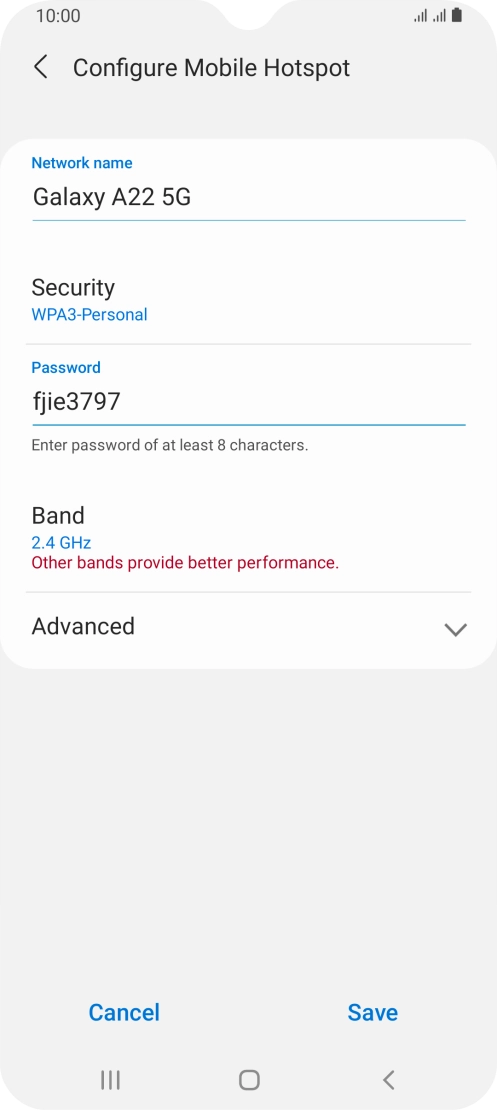Open recent apps from navigation bar
Screen dimensions: 497x1110
(110, 1080)
